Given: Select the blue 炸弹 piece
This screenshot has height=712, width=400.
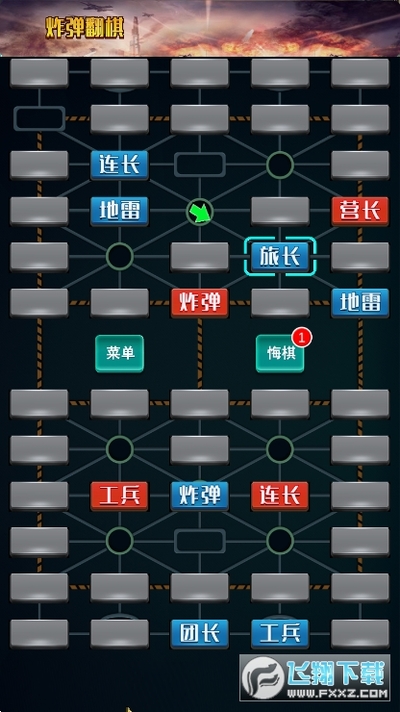Looking at the screenshot, I should coord(200,496).
